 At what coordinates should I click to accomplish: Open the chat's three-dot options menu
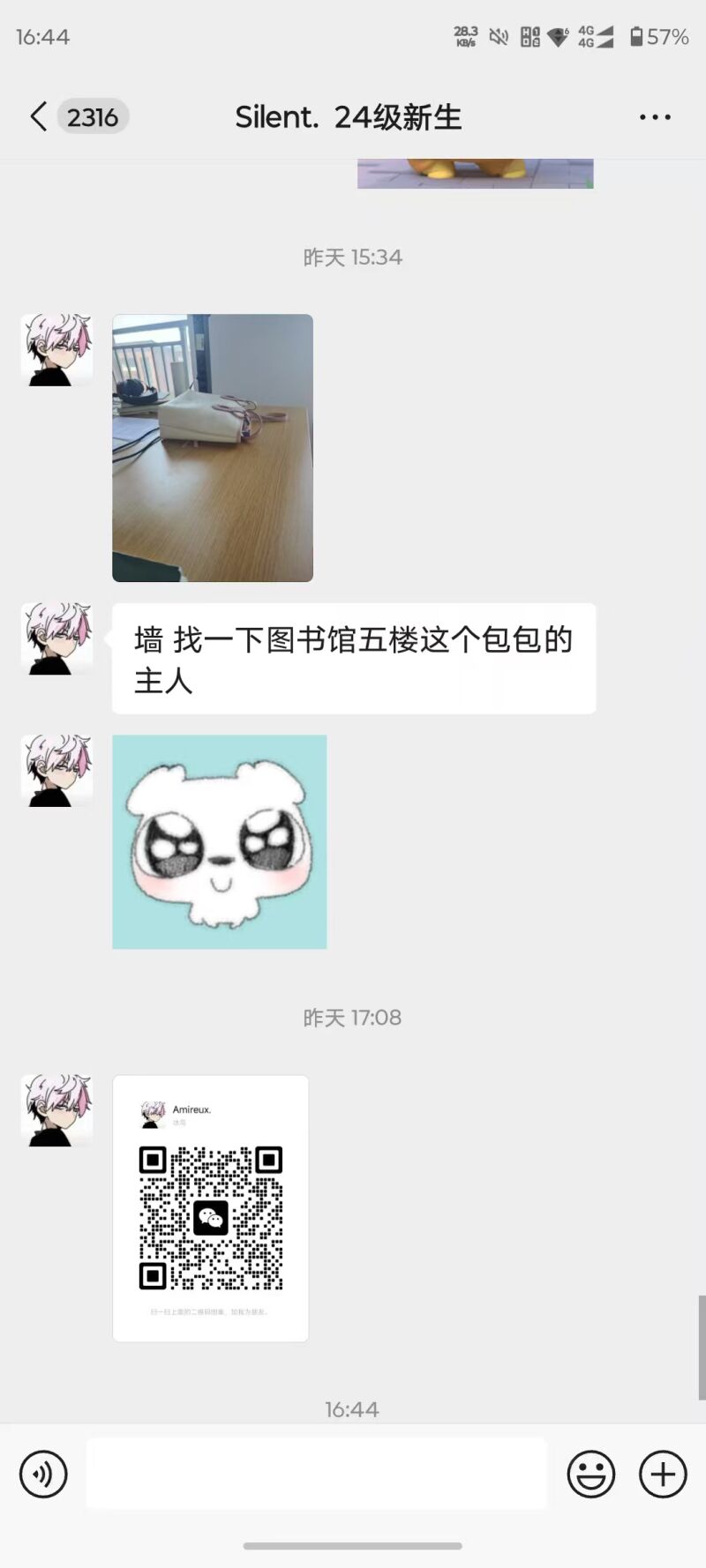654,116
